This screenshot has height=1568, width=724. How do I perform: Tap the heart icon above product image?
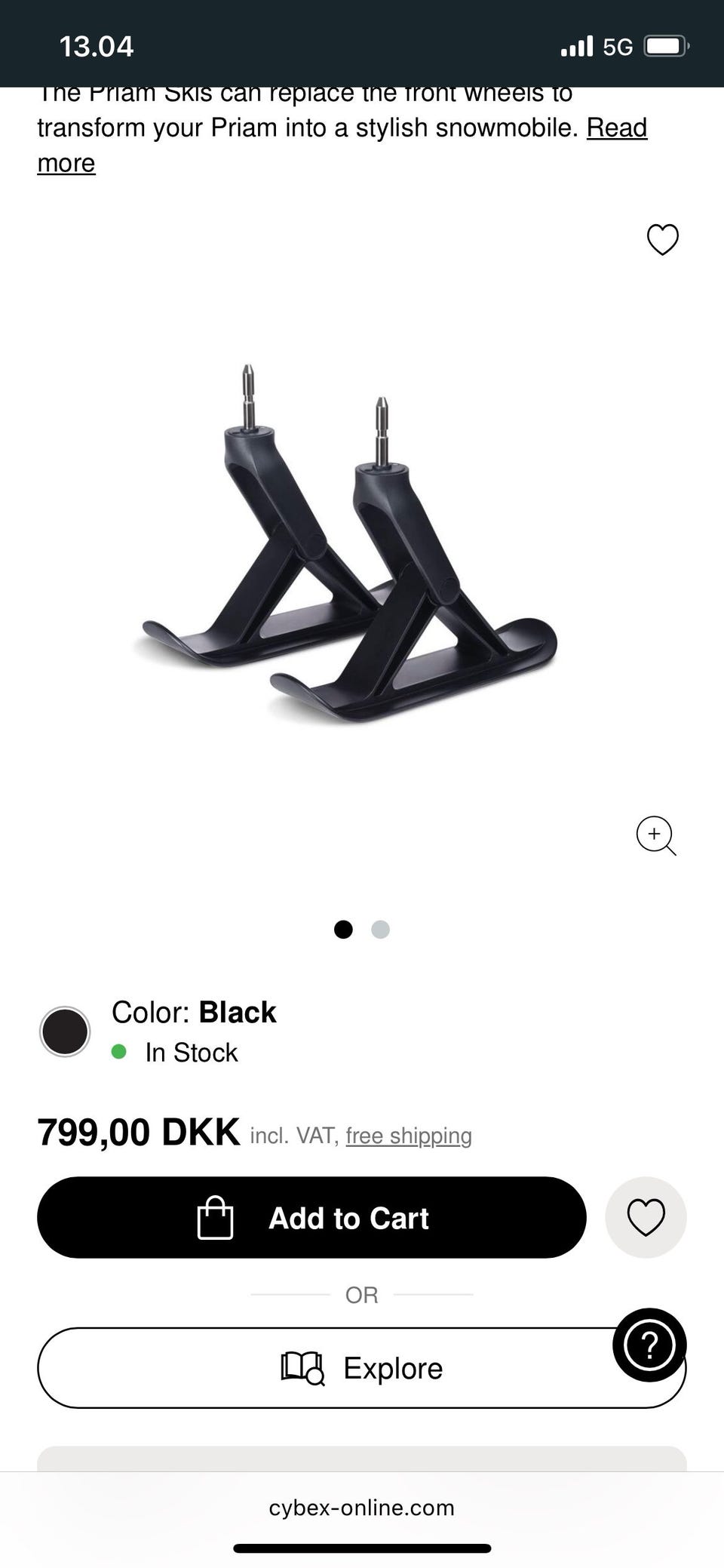[x=663, y=240]
